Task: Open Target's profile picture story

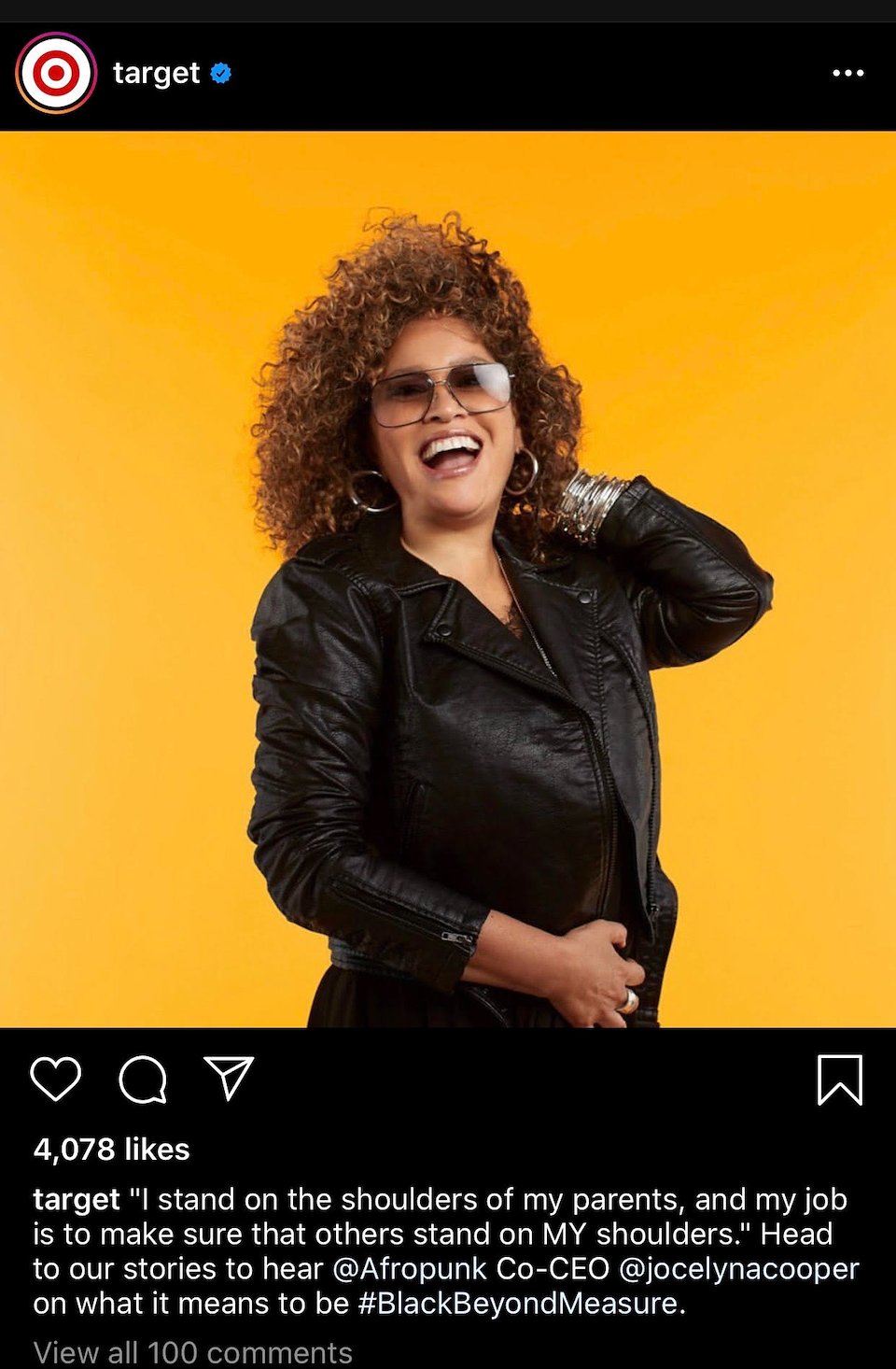Action: tap(56, 73)
